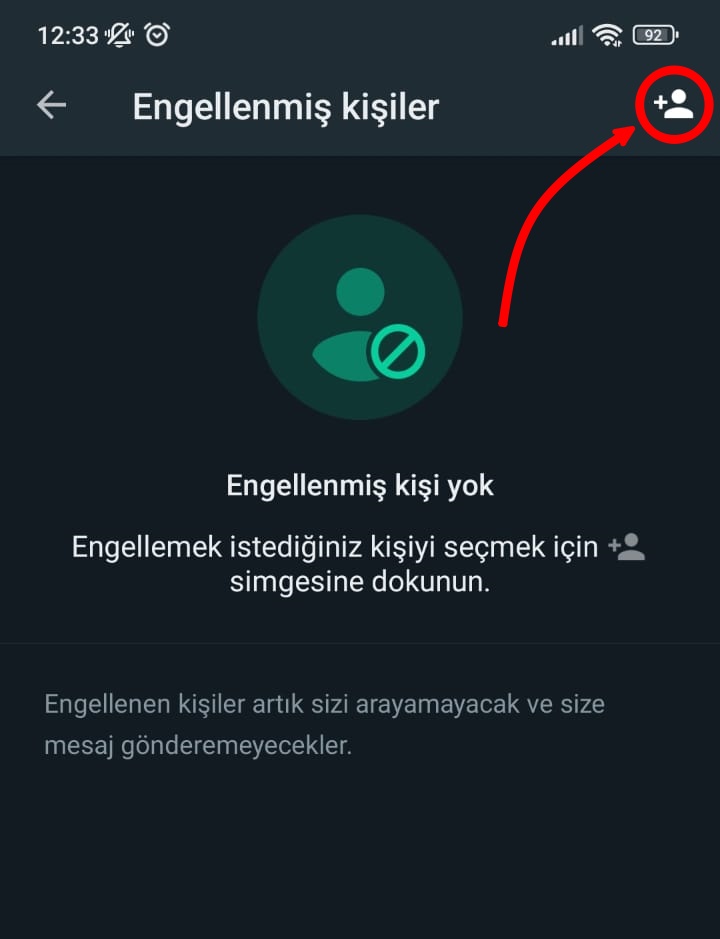
Task: Tap the back arrow to leave blocked contacts
Action: click(x=50, y=106)
